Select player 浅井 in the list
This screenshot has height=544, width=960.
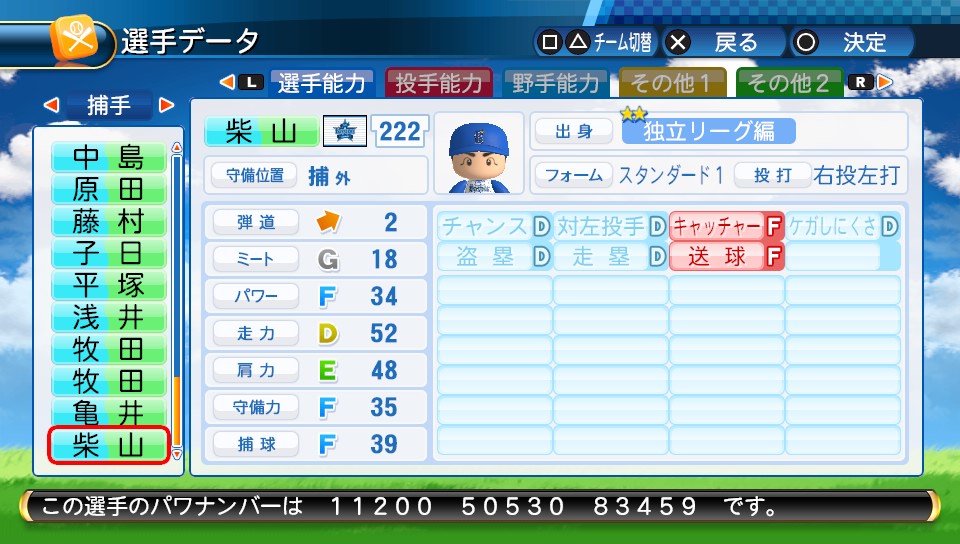point(108,317)
